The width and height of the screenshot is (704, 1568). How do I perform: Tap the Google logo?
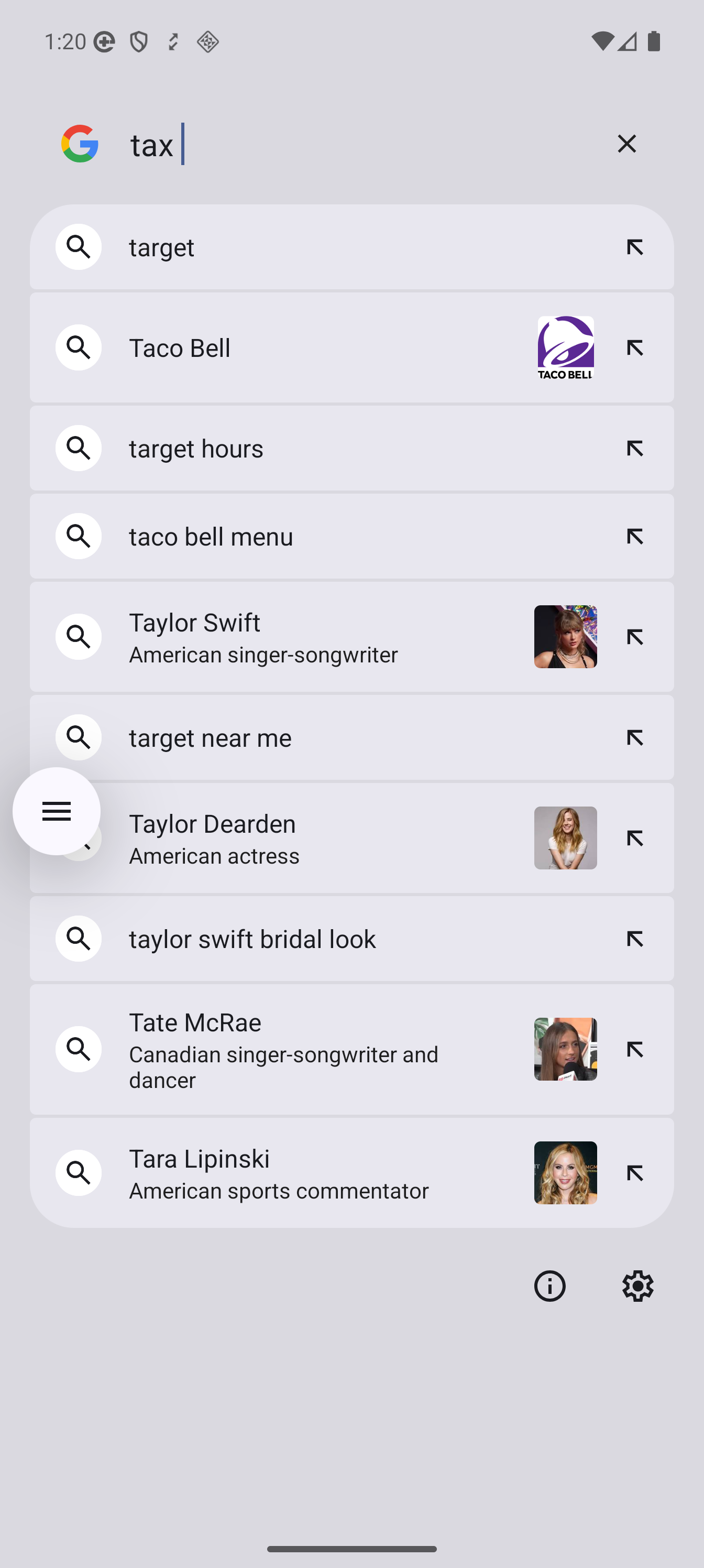pyautogui.click(x=80, y=144)
